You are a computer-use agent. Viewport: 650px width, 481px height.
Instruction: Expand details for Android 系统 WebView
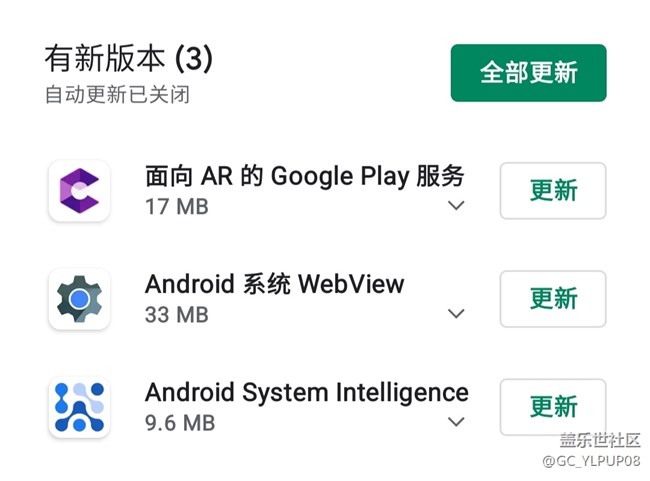pyautogui.click(x=457, y=314)
